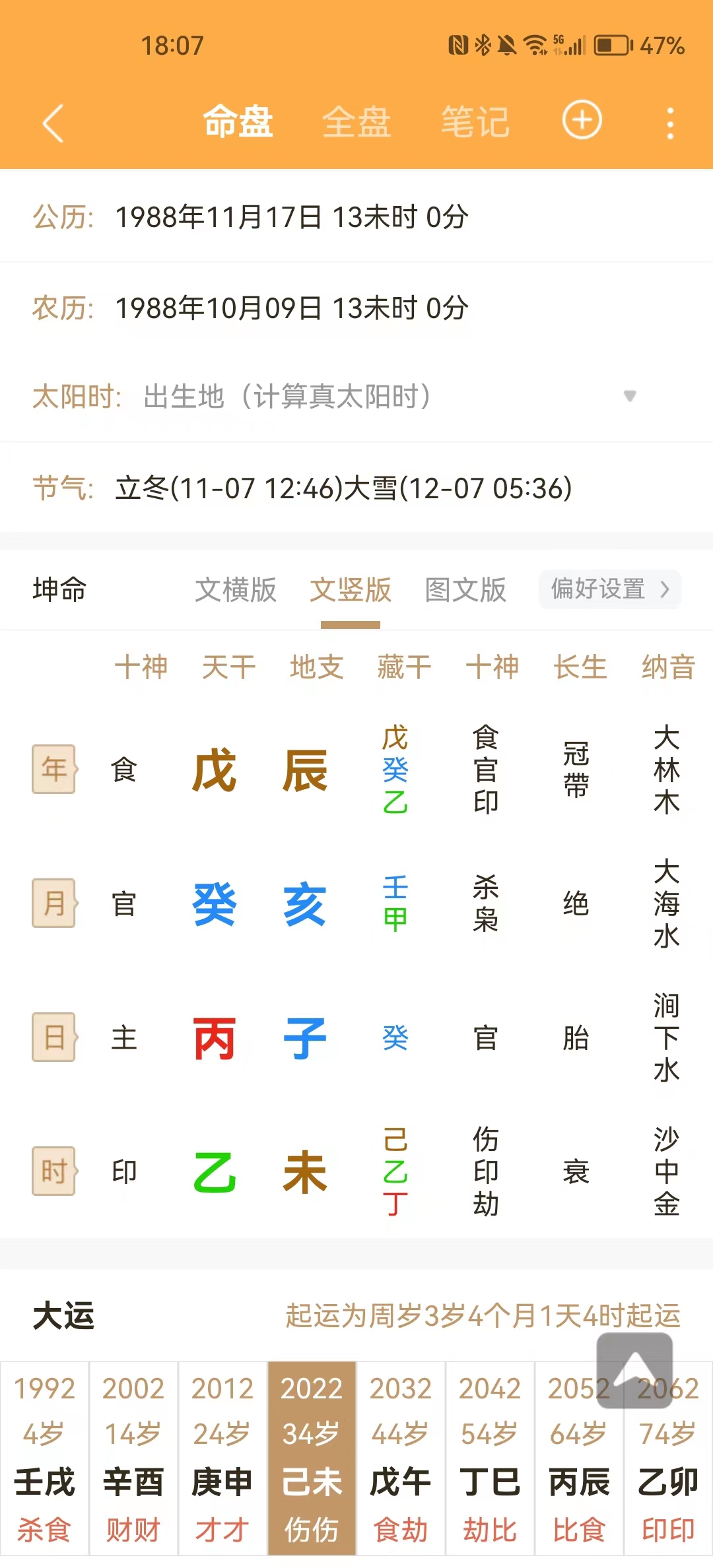Tap the 2032 戊午 大运 column
This screenshot has width=713, height=1568.
pos(401,1458)
